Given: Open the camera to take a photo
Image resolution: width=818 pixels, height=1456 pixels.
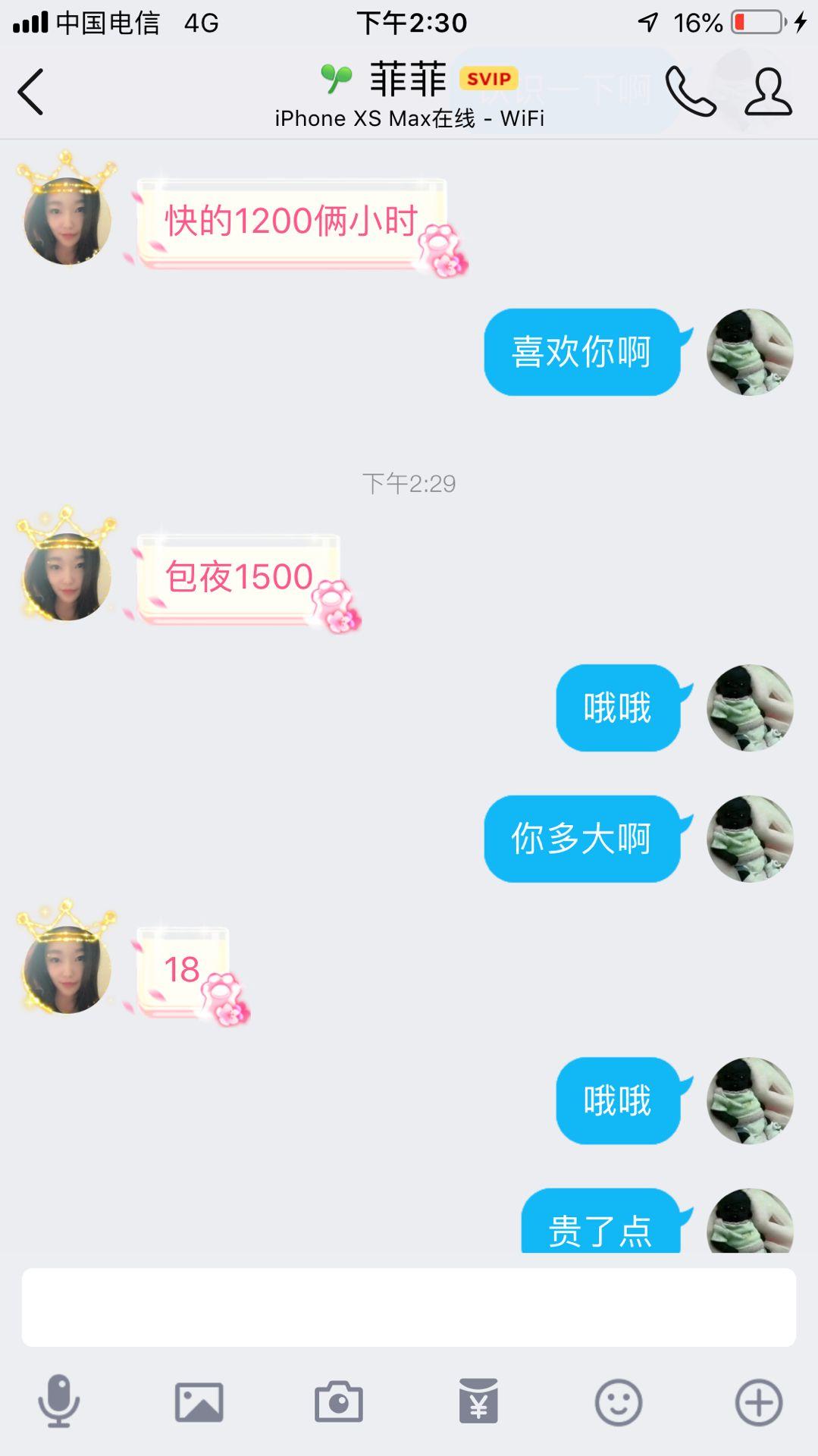Looking at the screenshot, I should click(339, 1401).
